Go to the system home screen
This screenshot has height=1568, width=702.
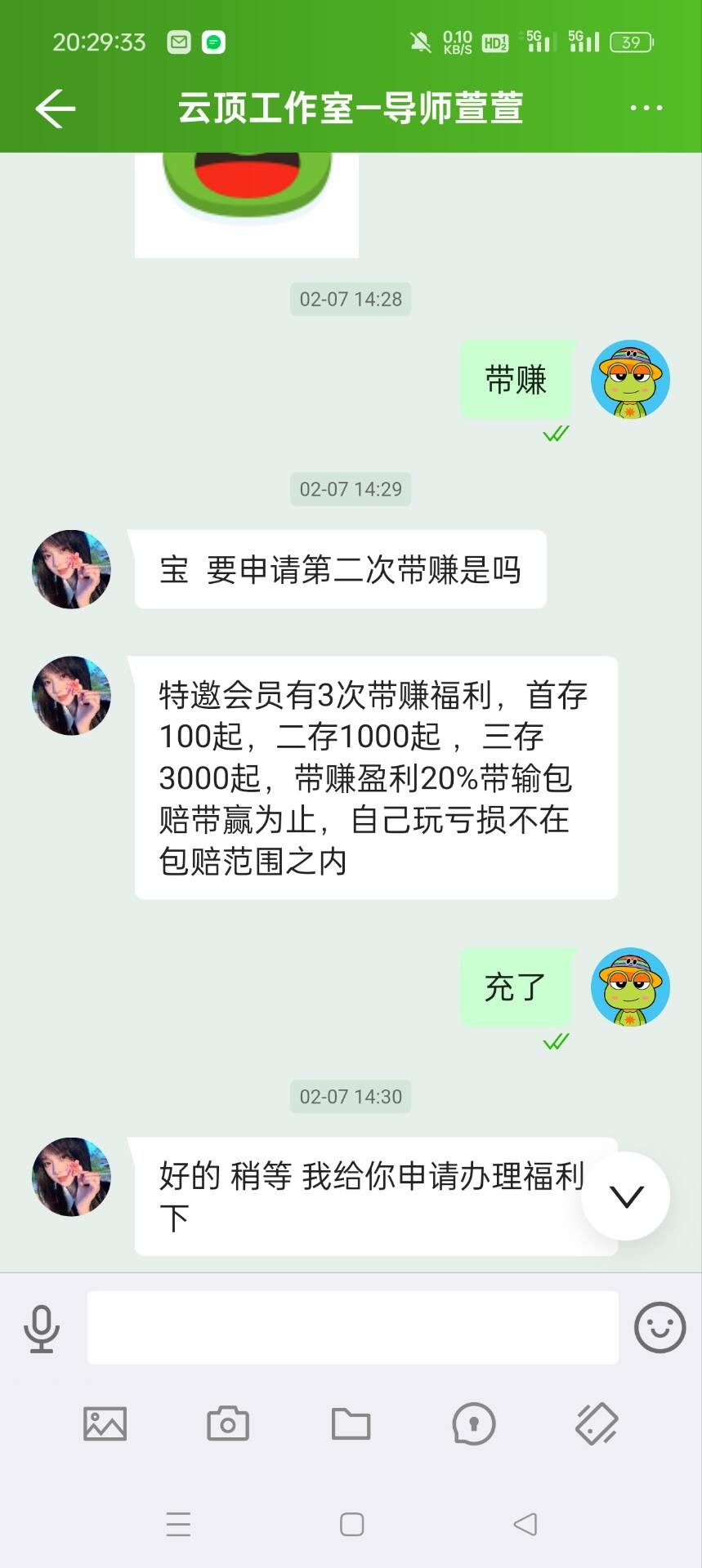[x=351, y=1525]
